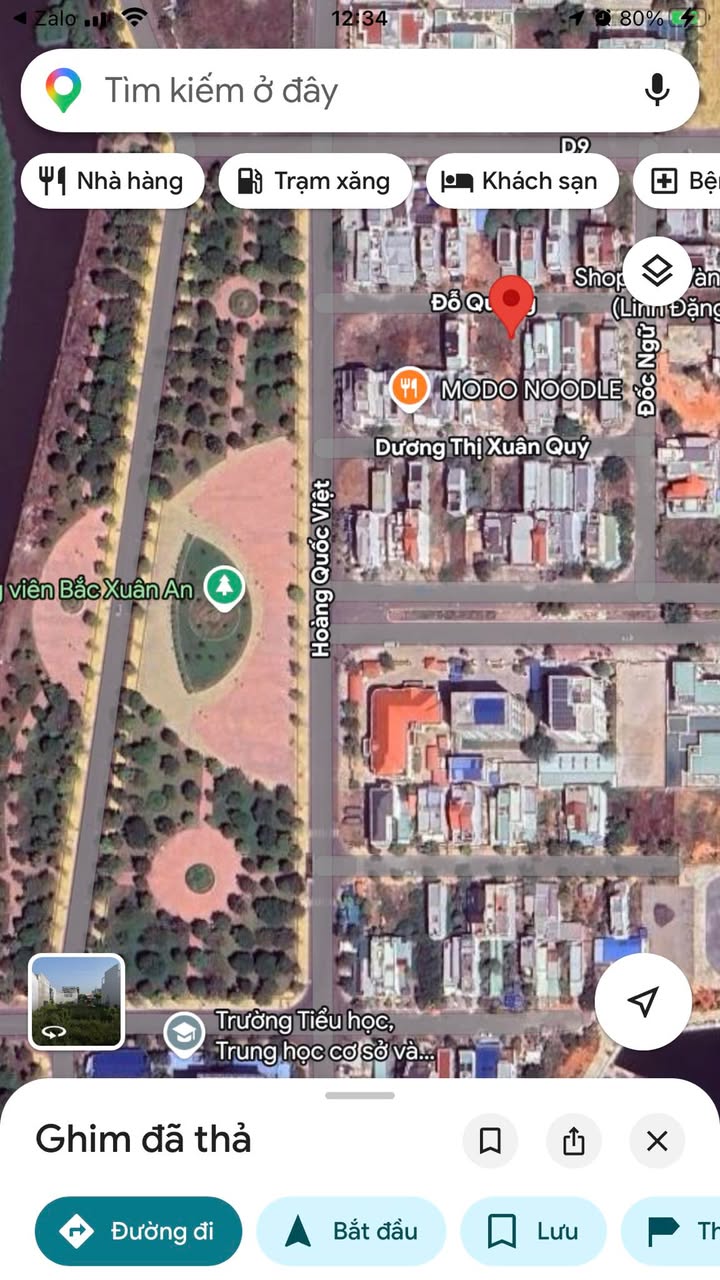720x1280 pixels.
Task: Get directions with "Đường đi"
Action: point(138,1231)
